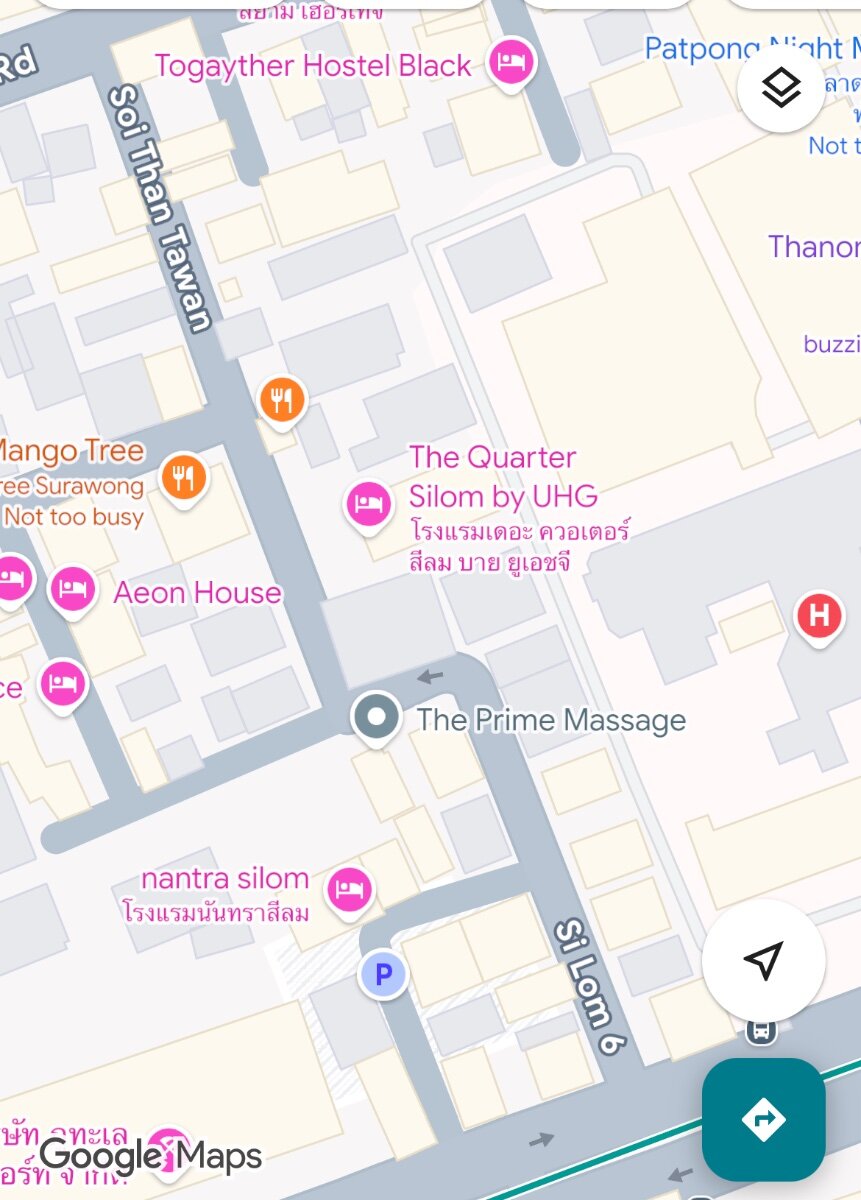Open the map layers selector

click(781, 89)
